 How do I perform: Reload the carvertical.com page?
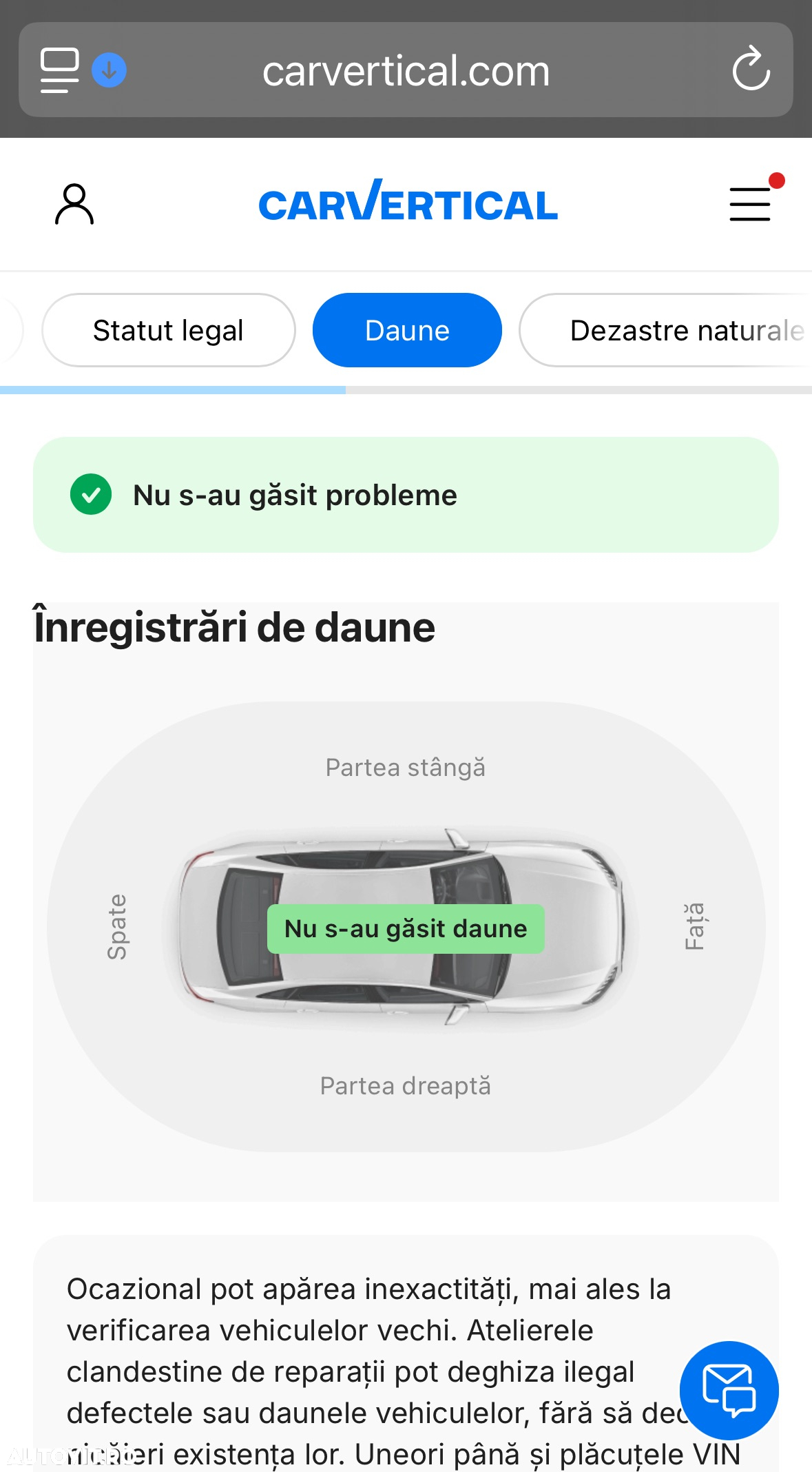pyautogui.click(x=750, y=70)
